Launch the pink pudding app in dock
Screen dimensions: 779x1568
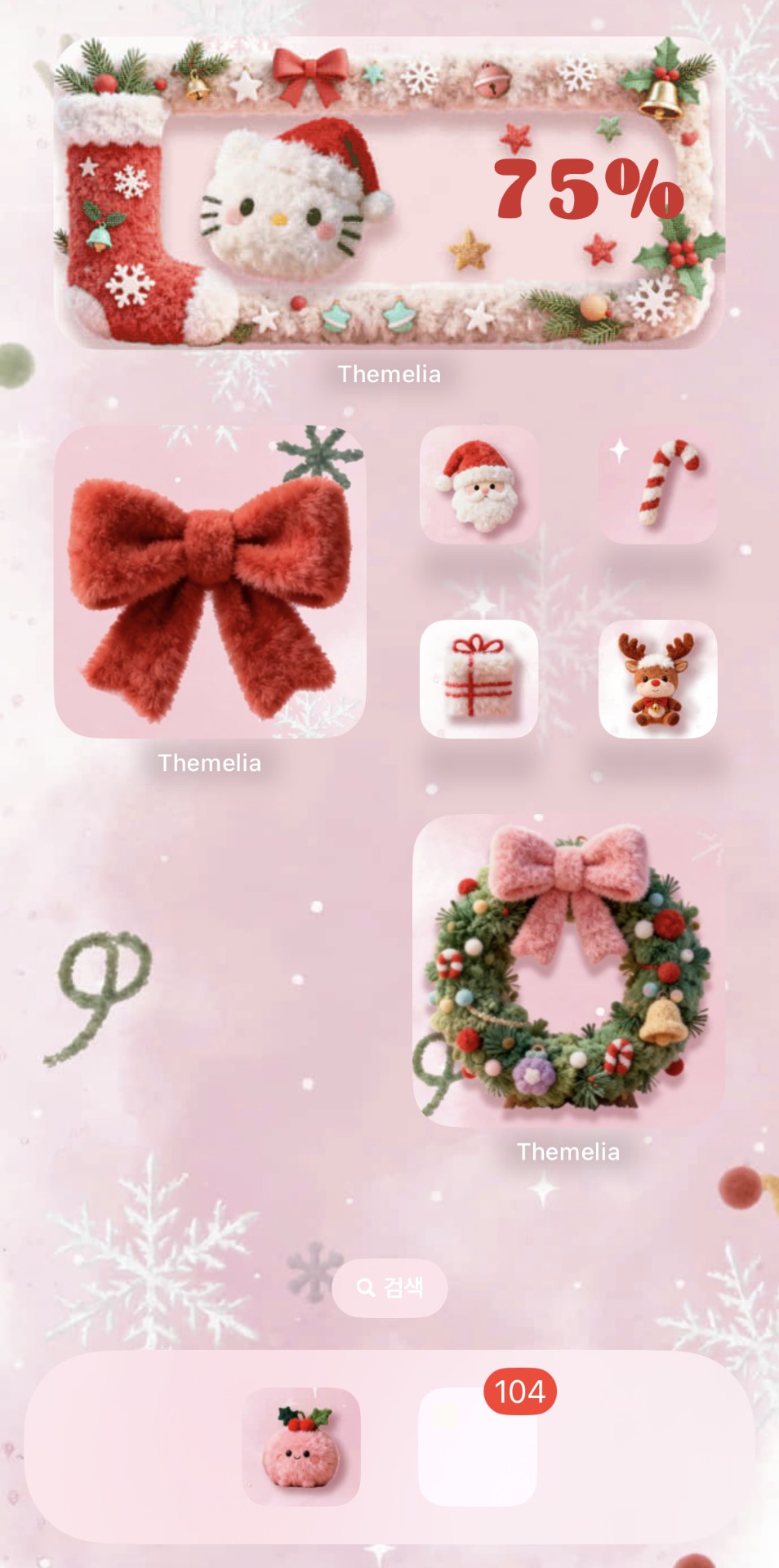pyautogui.click(x=300, y=1446)
